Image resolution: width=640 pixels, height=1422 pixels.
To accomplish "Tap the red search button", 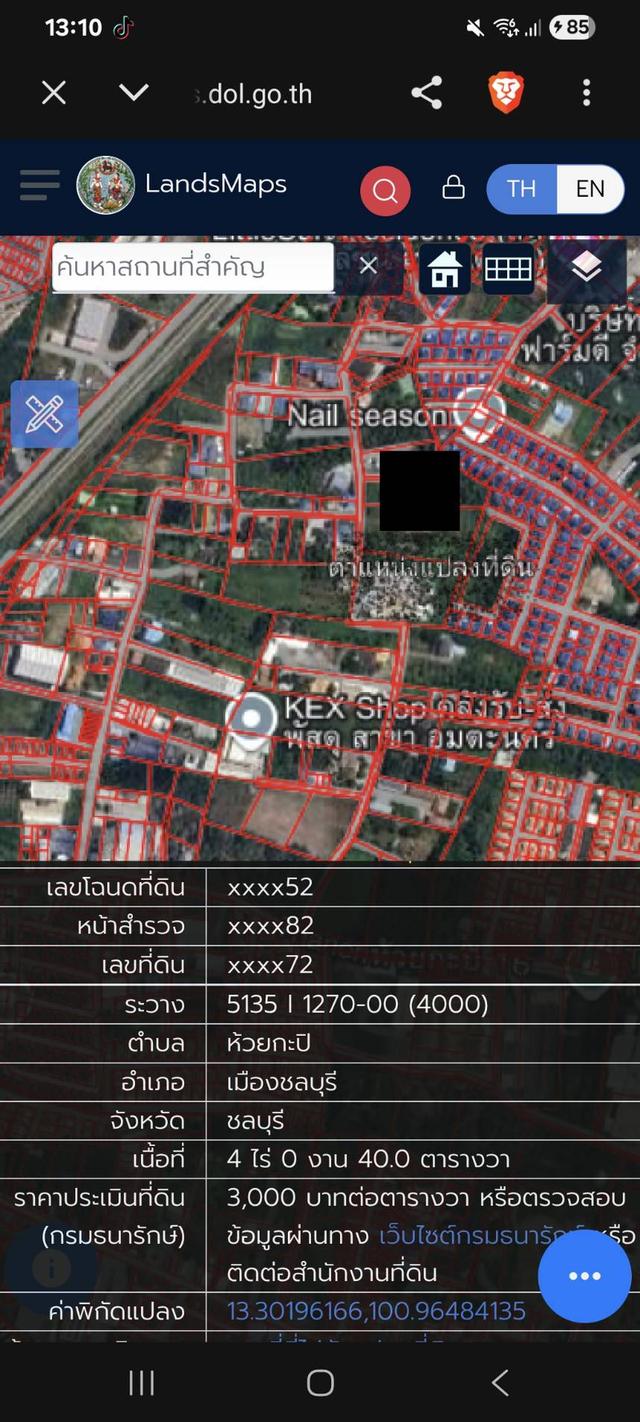I will pyautogui.click(x=385, y=189).
